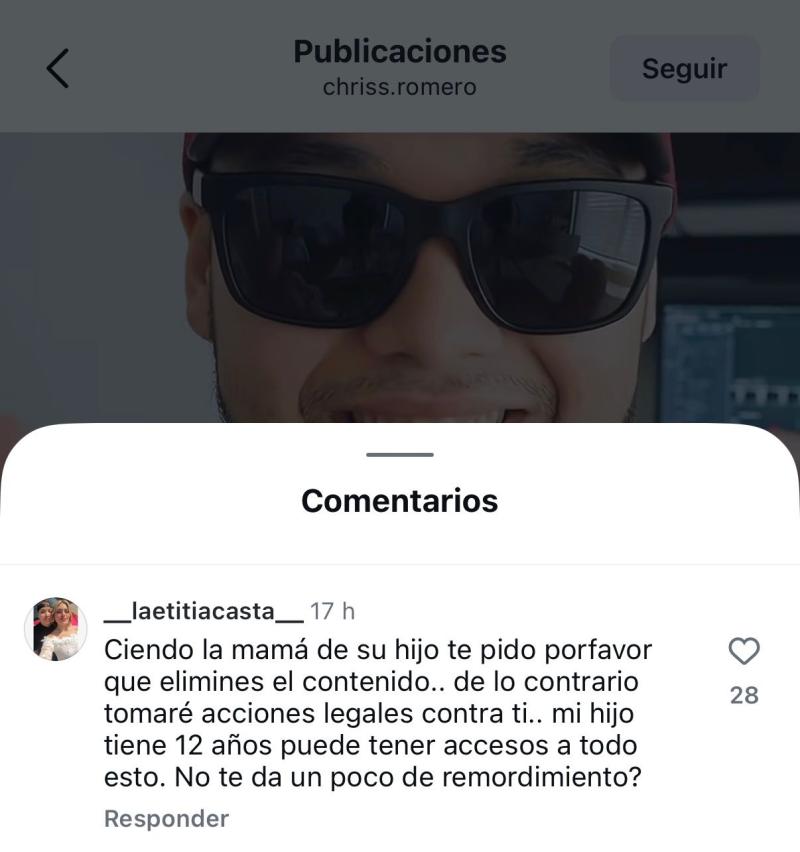Screen dimensions: 800x852
Task: Follow chriss.romero with the Seguir button
Action: [684, 68]
